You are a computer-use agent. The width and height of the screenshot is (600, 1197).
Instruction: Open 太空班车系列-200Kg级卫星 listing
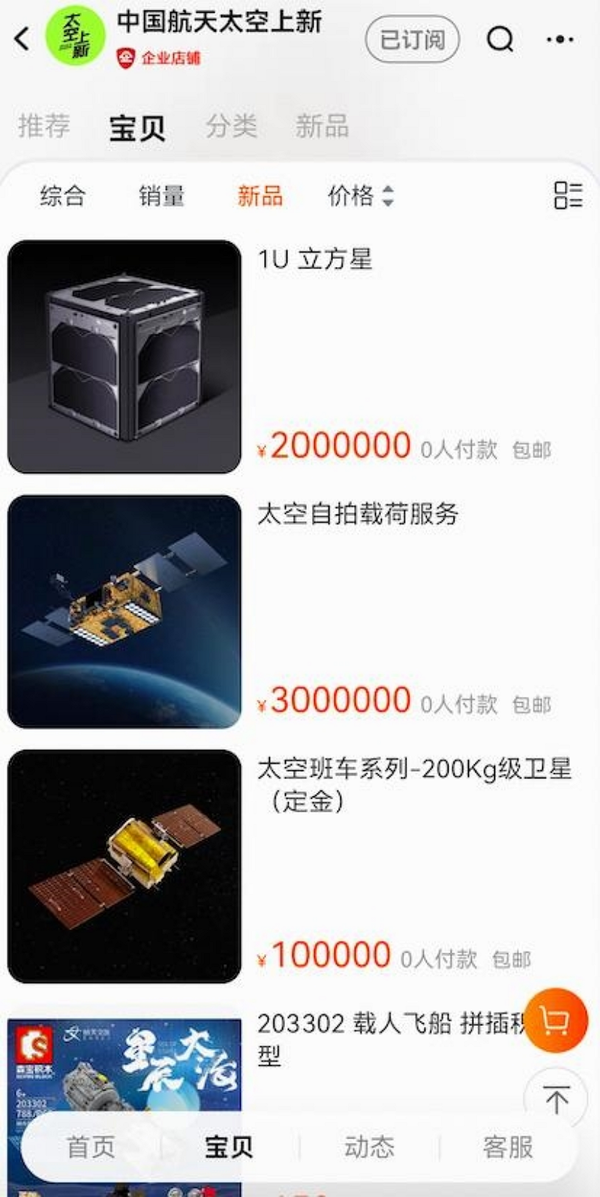point(414,771)
